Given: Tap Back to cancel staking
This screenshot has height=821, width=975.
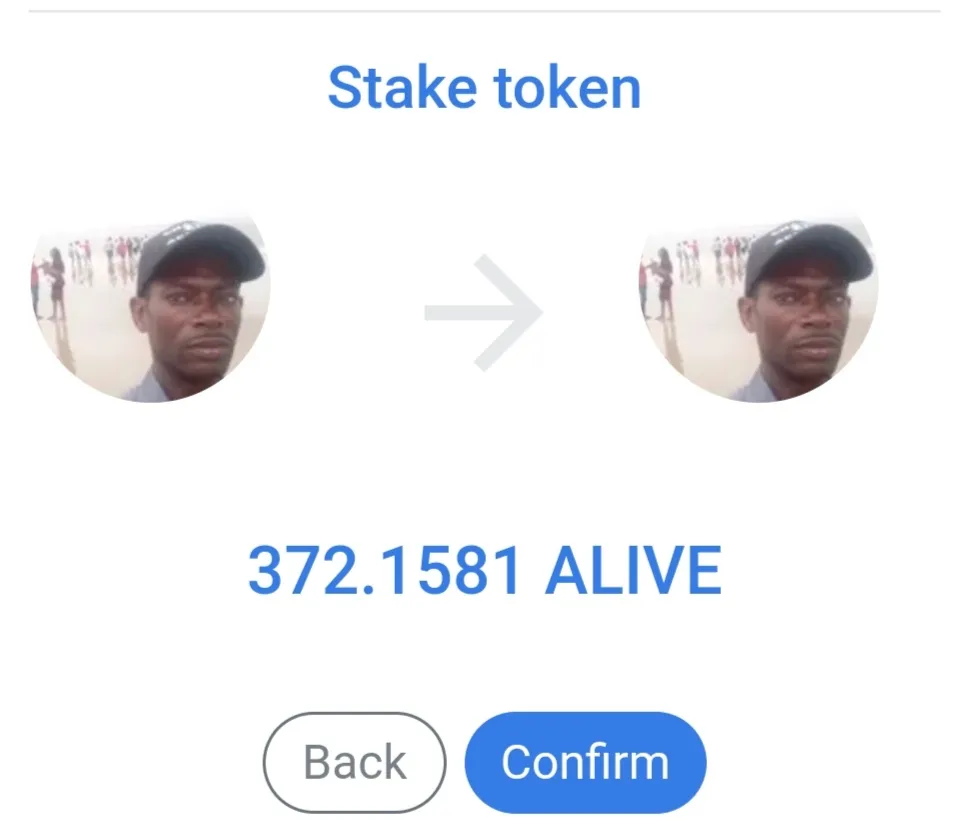Looking at the screenshot, I should point(354,762).
